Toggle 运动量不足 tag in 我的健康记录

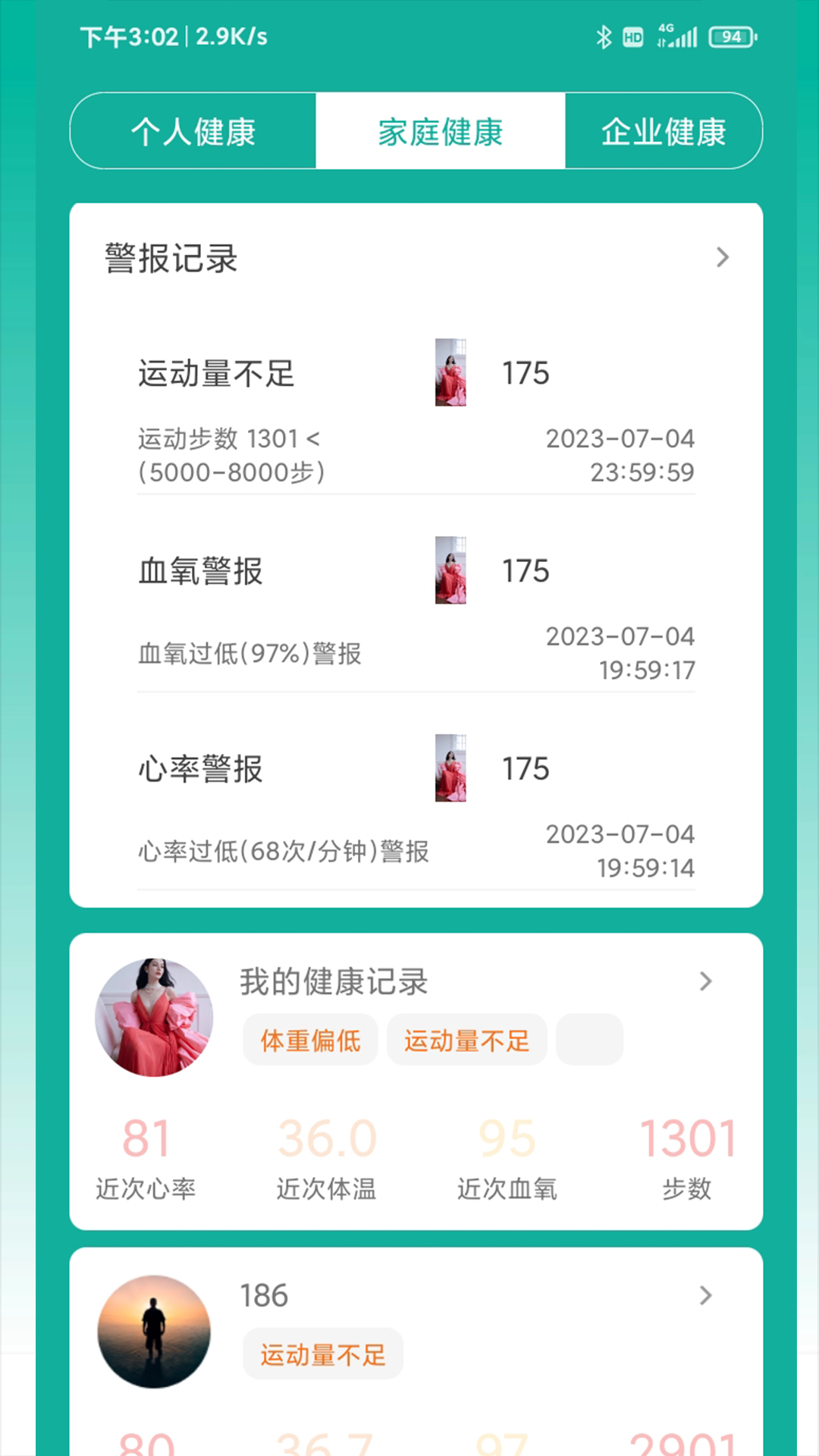[x=466, y=1040]
